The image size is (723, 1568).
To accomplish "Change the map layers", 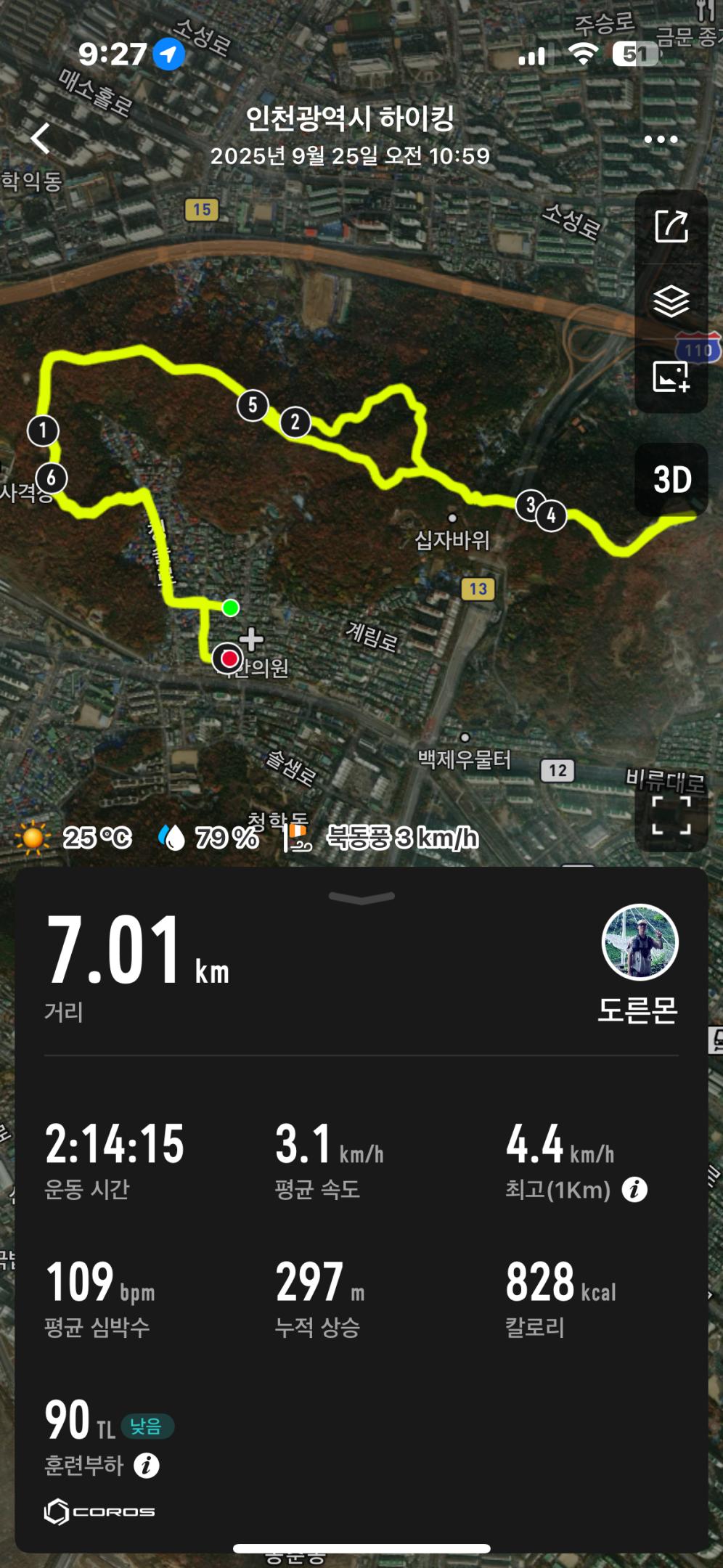I will coord(671,301).
